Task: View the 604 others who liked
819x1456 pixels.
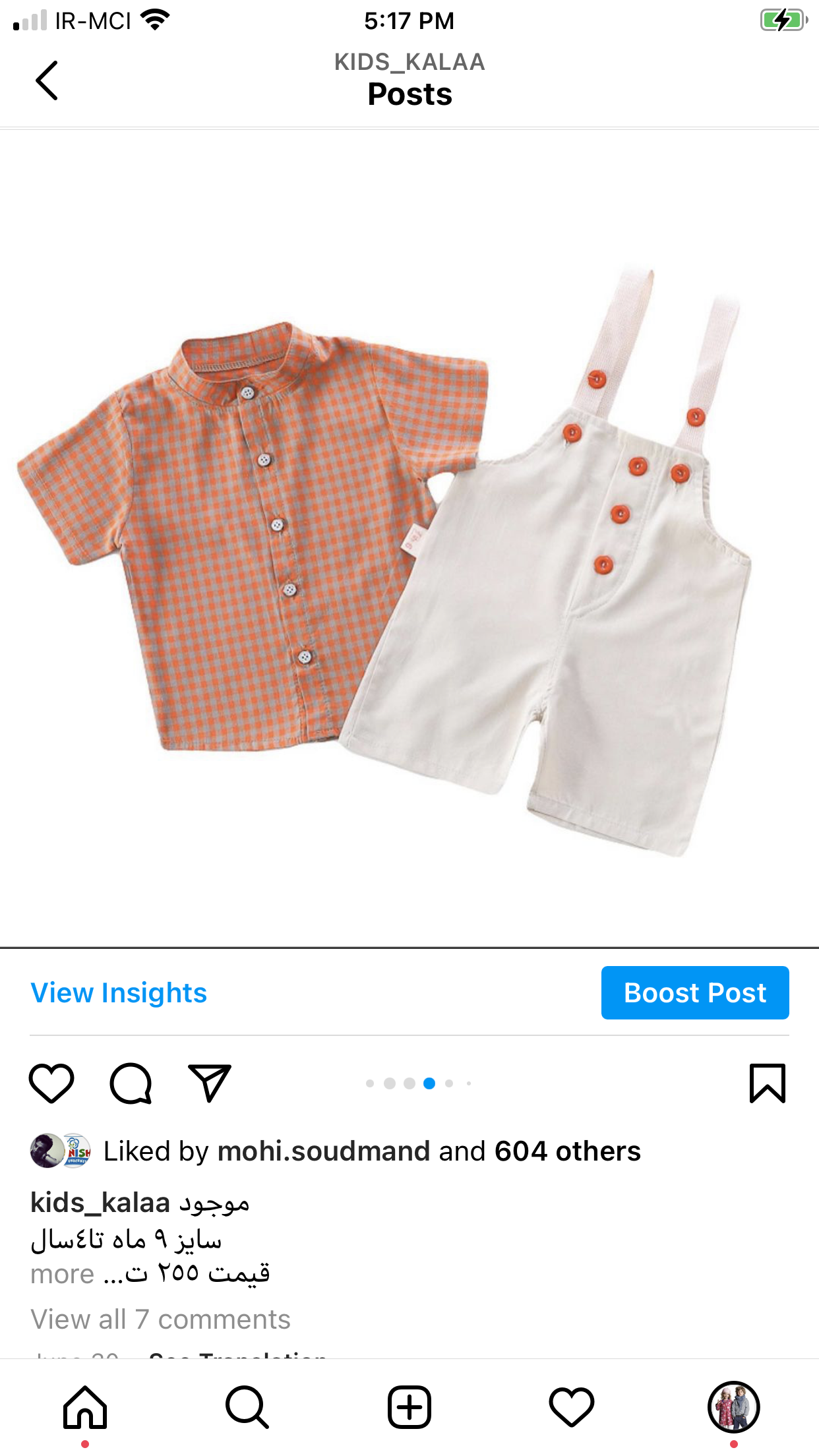Action: tap(568, 1151)
